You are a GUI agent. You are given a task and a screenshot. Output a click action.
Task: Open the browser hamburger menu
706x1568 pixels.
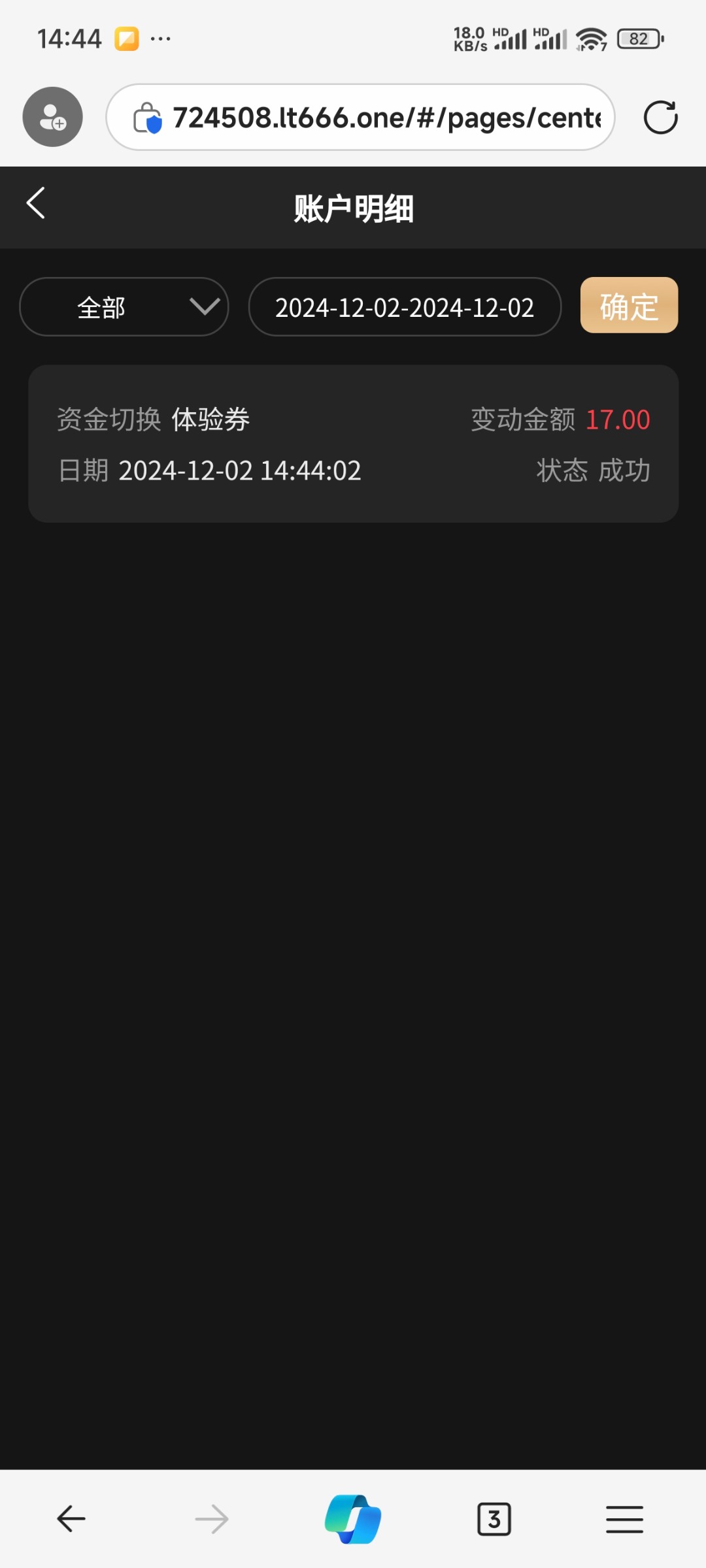[x=624, y=1519]
